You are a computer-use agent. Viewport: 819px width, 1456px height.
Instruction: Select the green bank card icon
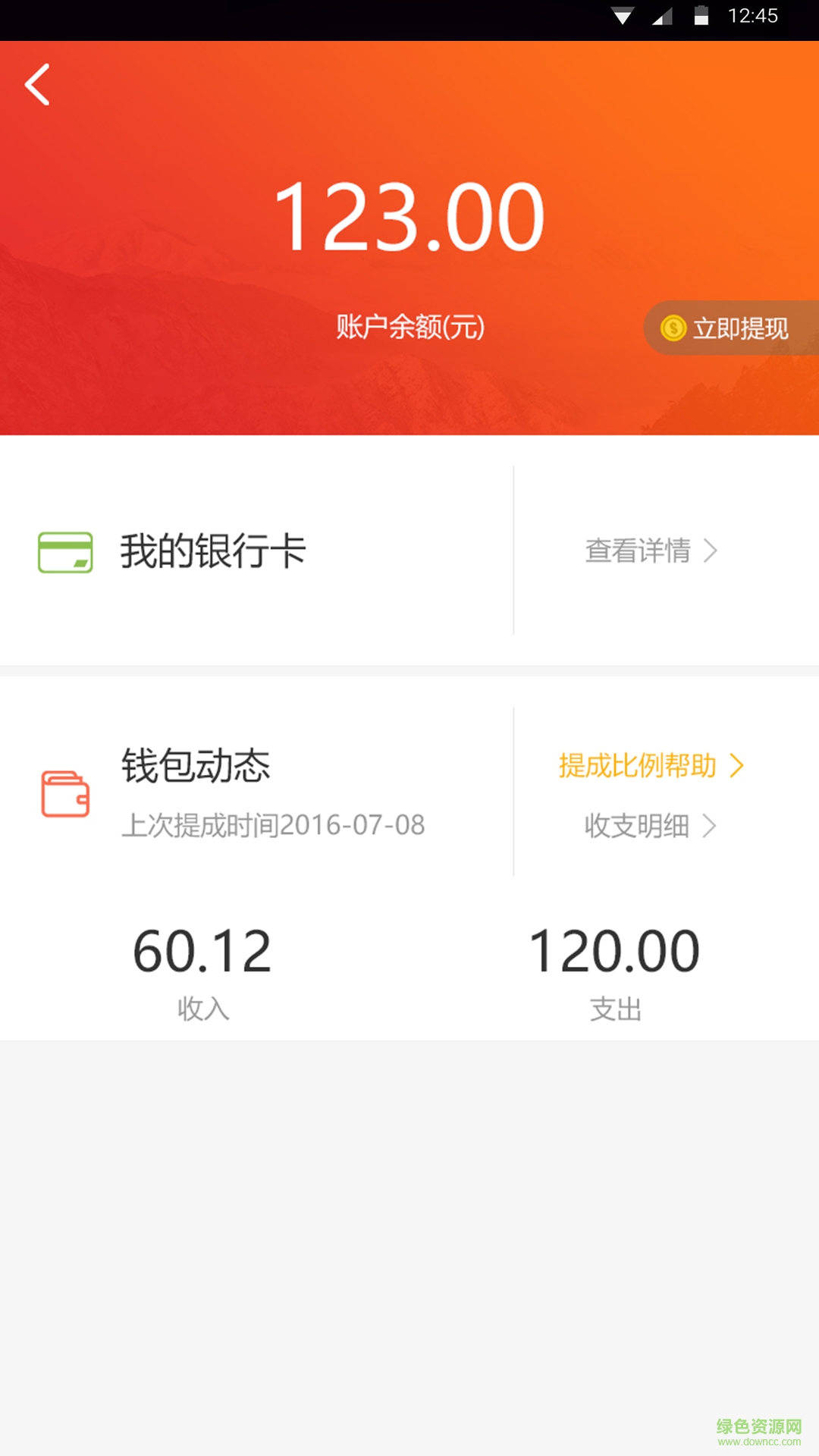pyautogui.click(x=64, y=551)
